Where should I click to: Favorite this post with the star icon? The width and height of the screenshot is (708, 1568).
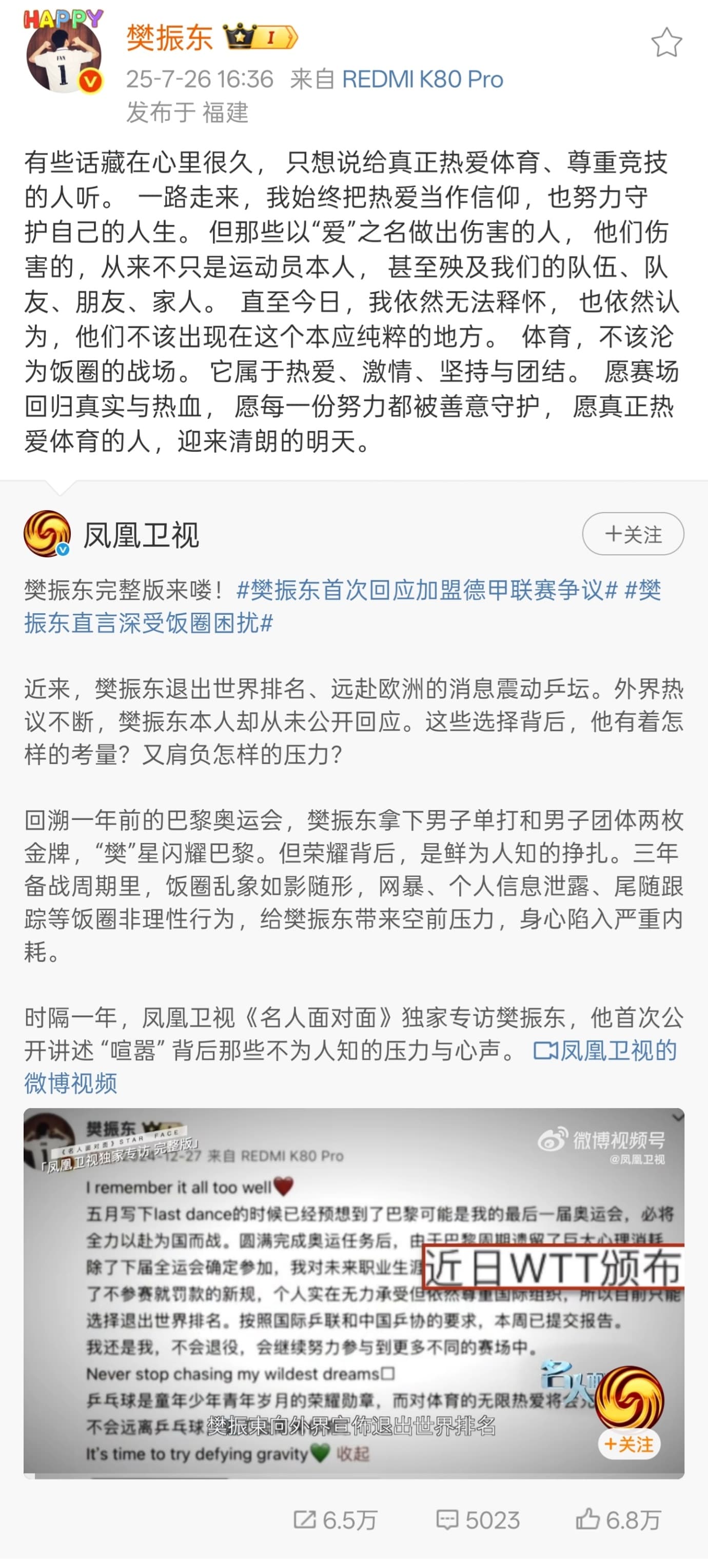666,43
